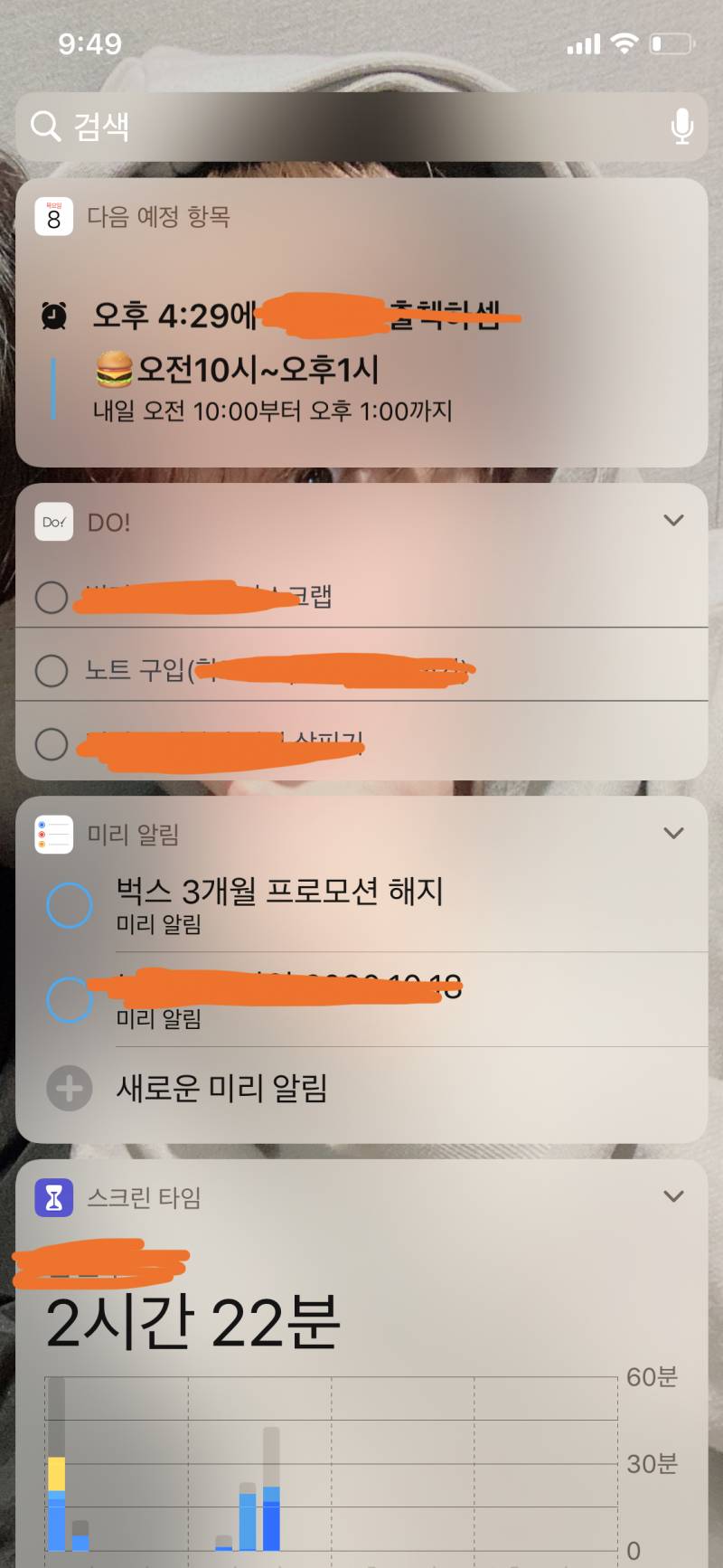Viewport: 723px width, 1568px height.
Task: Tap the magnifying glass search icon
Action: pos(43,127)
